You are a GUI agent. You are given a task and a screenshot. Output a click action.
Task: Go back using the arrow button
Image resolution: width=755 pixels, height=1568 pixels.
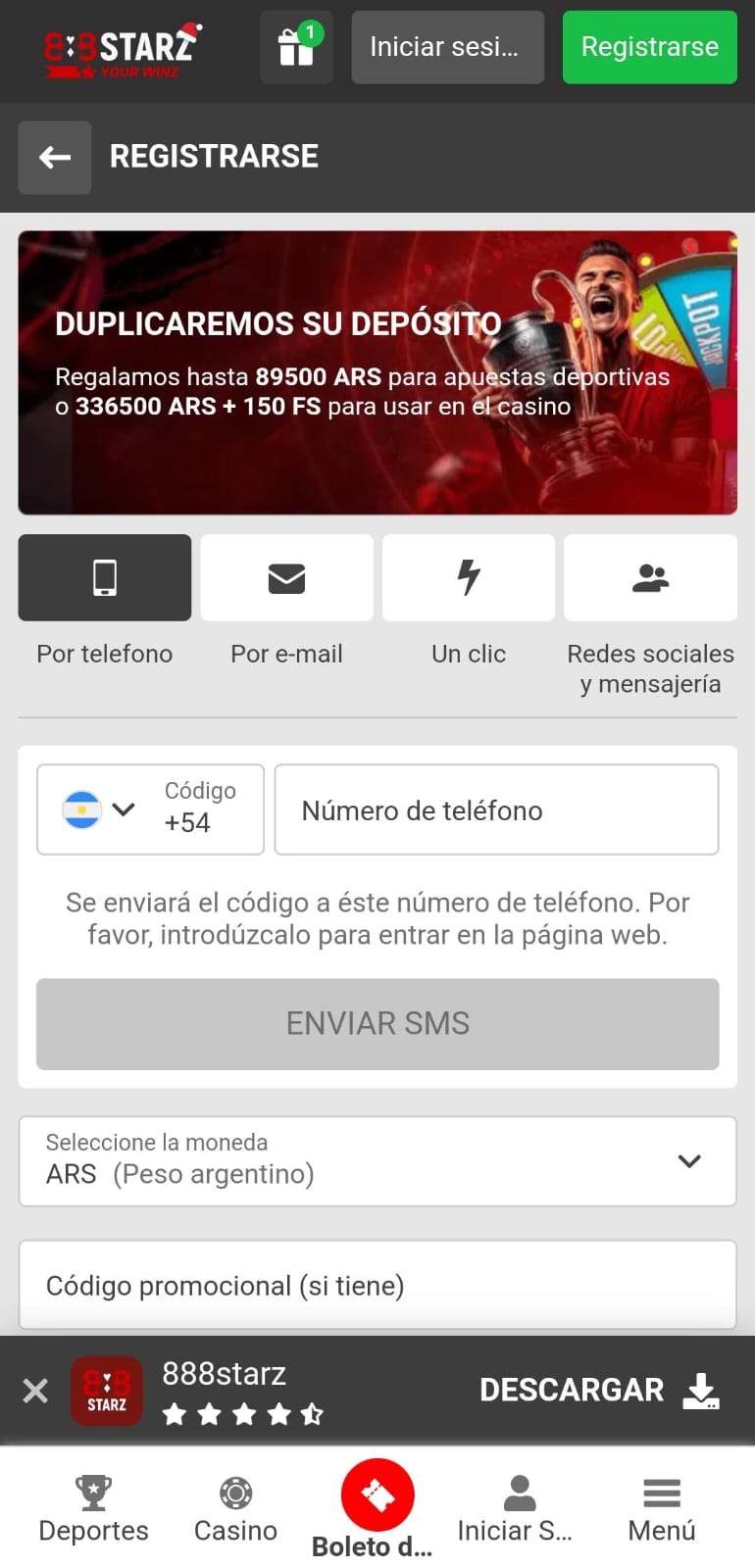[x=55, y=157]
